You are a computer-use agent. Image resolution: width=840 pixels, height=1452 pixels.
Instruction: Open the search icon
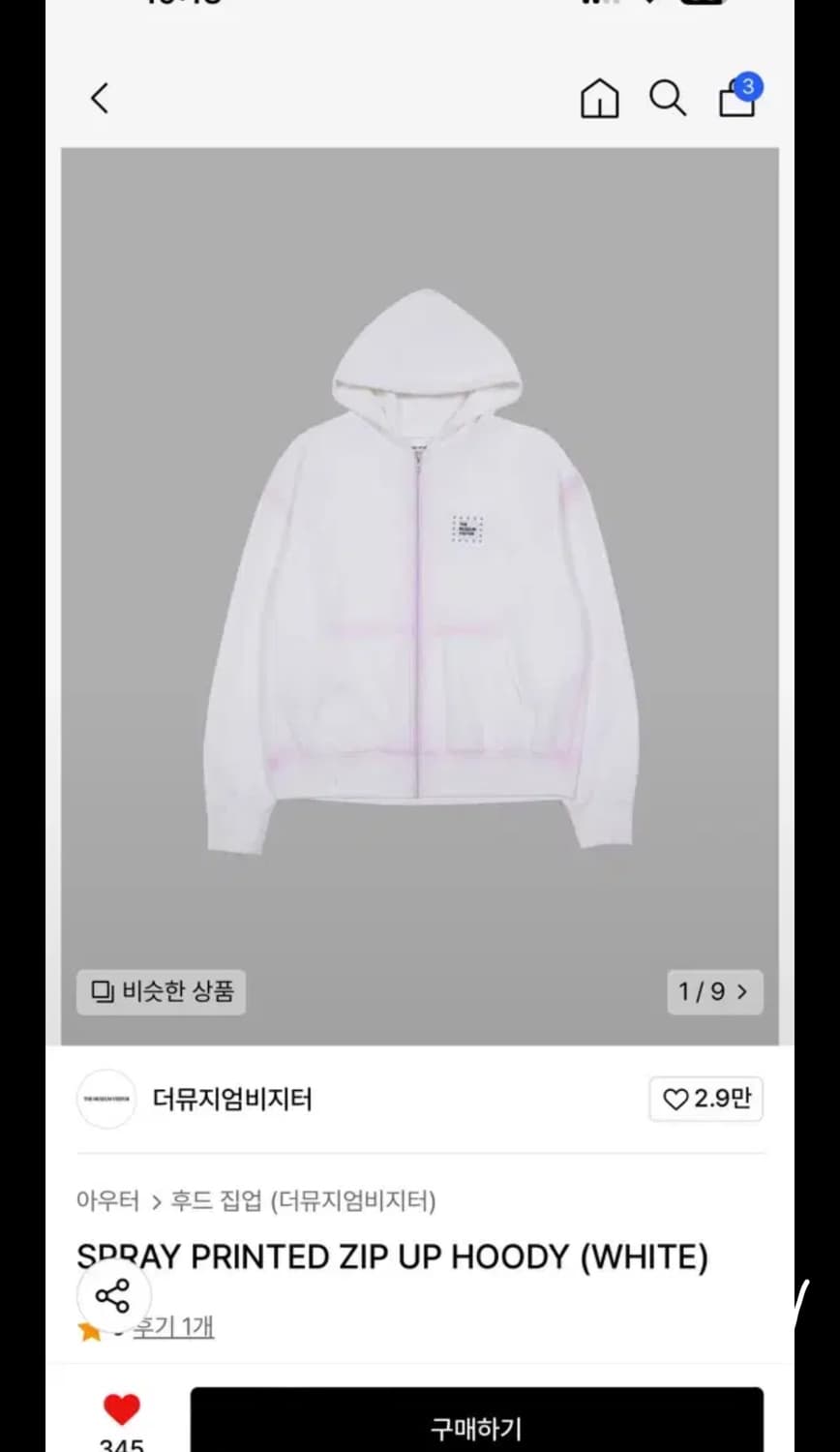(x=668, y=98)
